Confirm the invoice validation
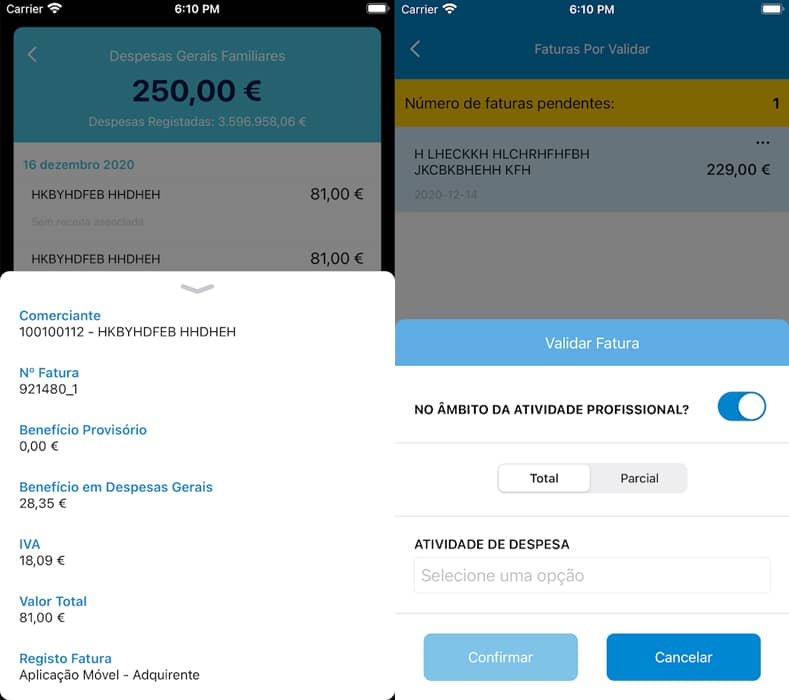The height and width of the screenshot is (700, 789). [x=500, y=657]
